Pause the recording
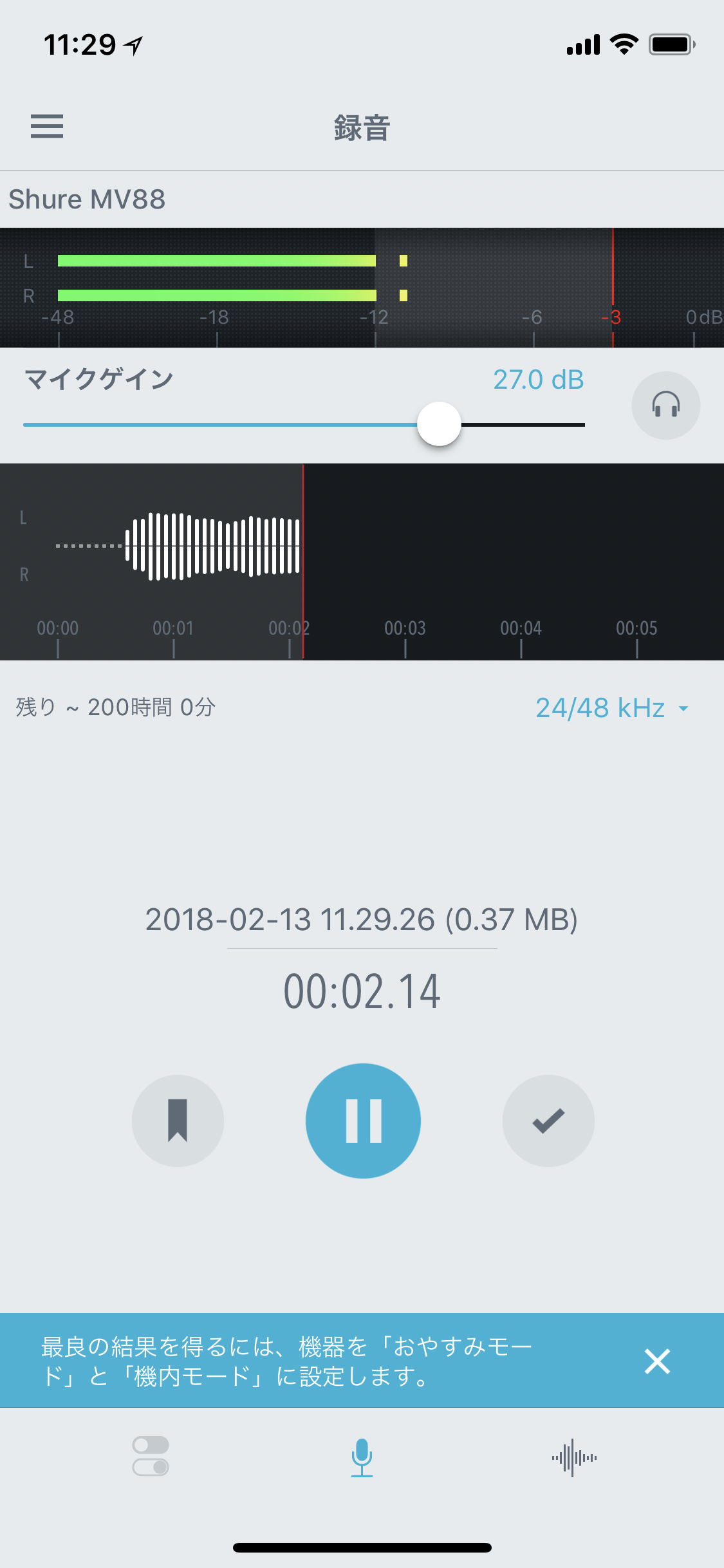Viewport: 724px width, 1568px height. tap(363, 1121)
